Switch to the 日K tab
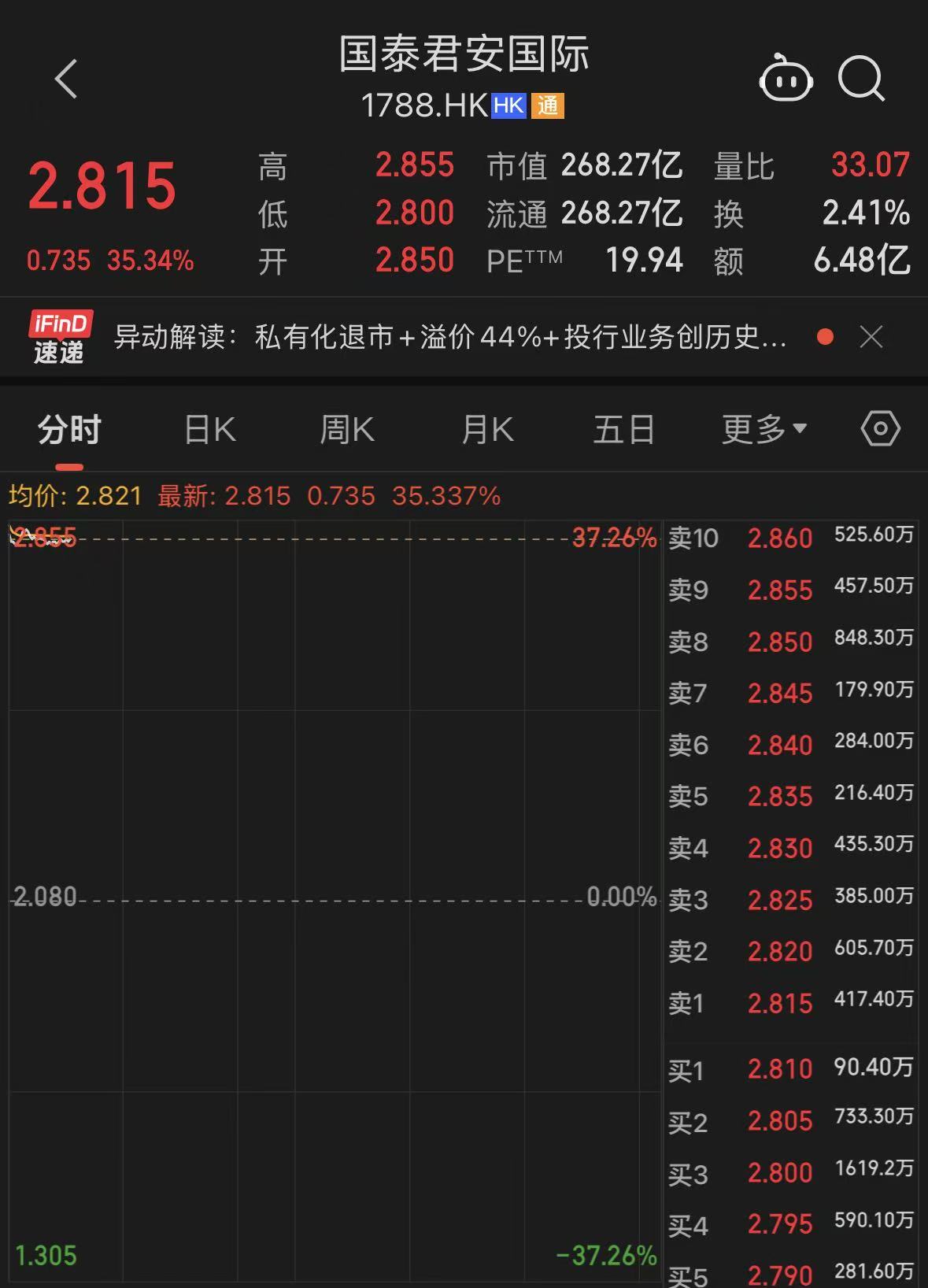 [x=209, y=430]
